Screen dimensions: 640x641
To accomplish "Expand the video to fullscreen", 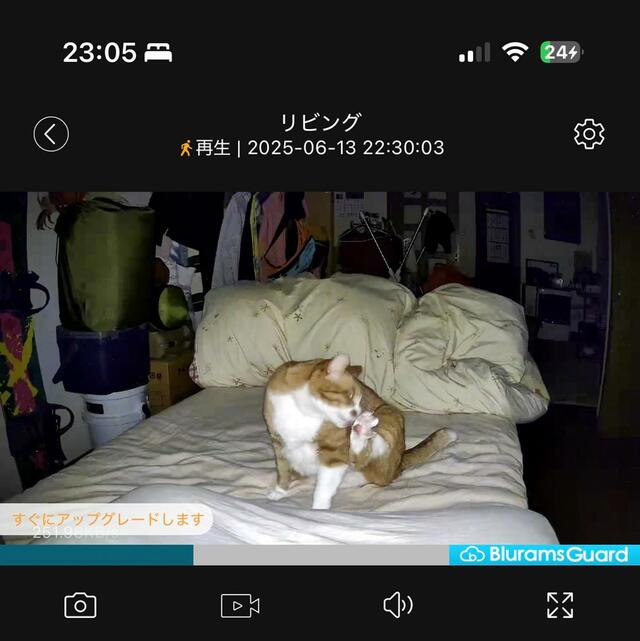I will coord(560,605).
